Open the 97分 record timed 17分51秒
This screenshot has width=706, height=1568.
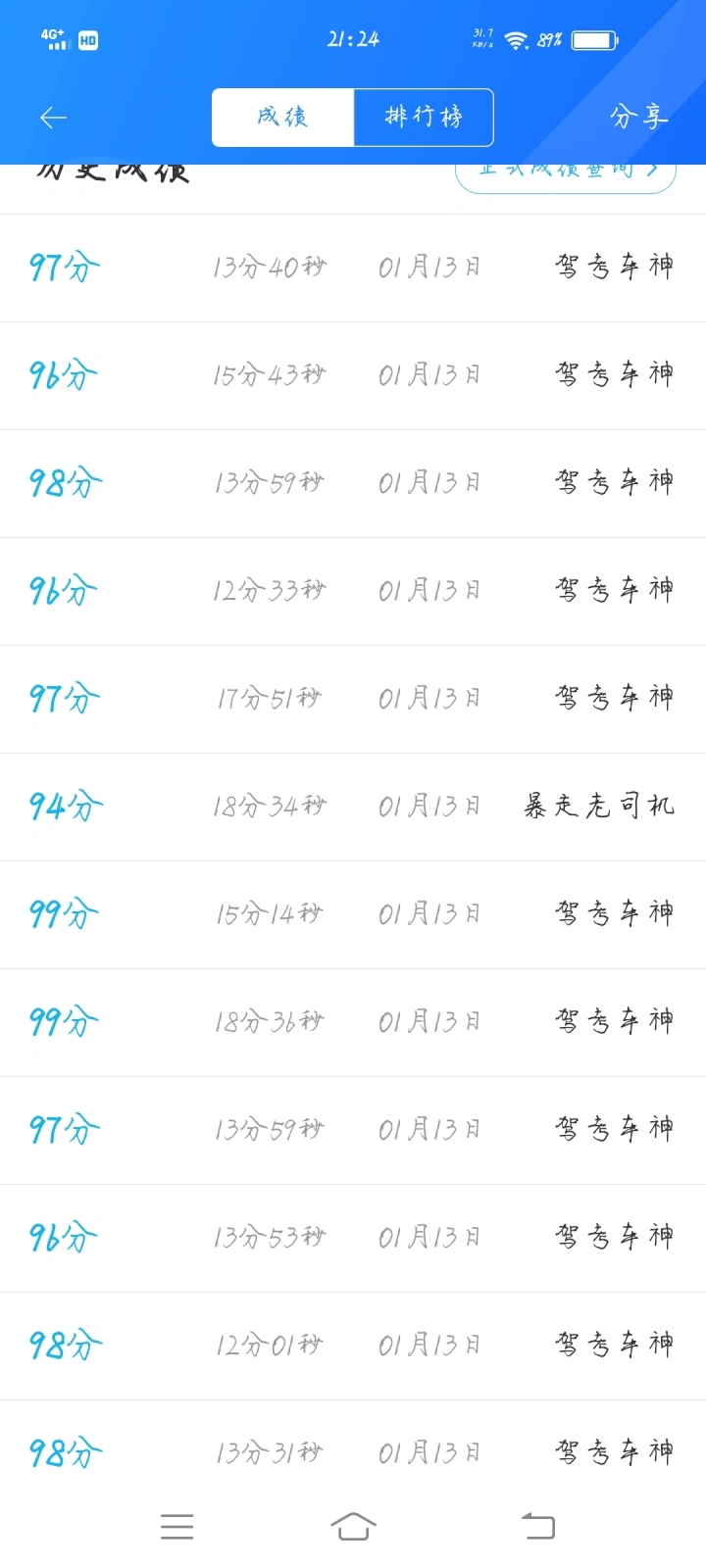tap(353, 699)
